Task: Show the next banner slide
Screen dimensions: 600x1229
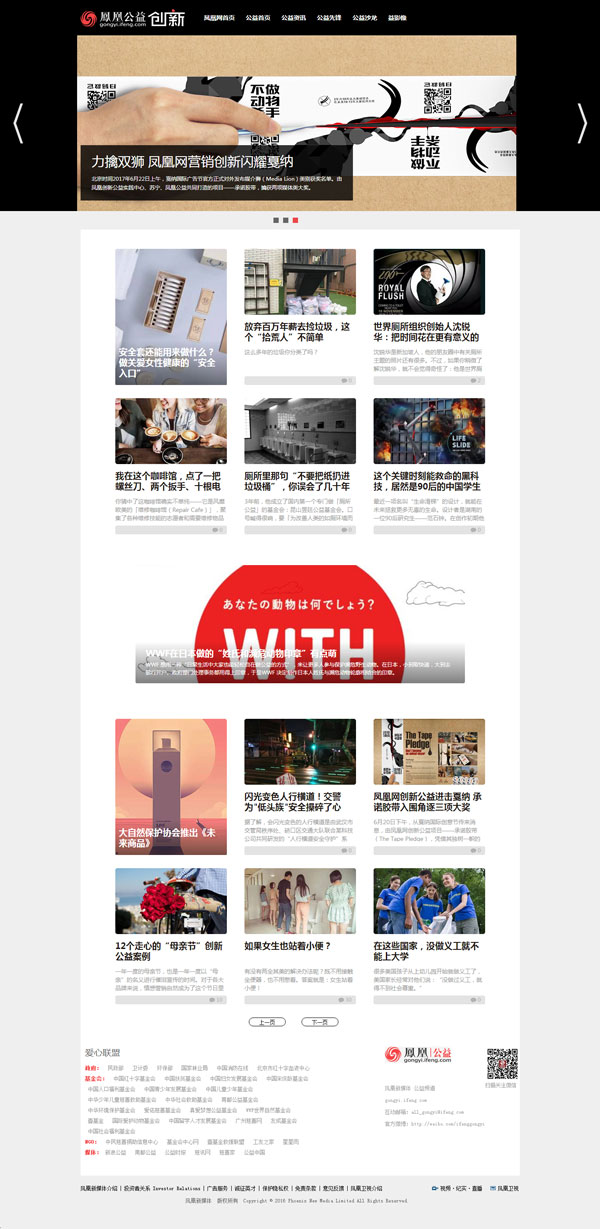Action: (x=582, y=123)
